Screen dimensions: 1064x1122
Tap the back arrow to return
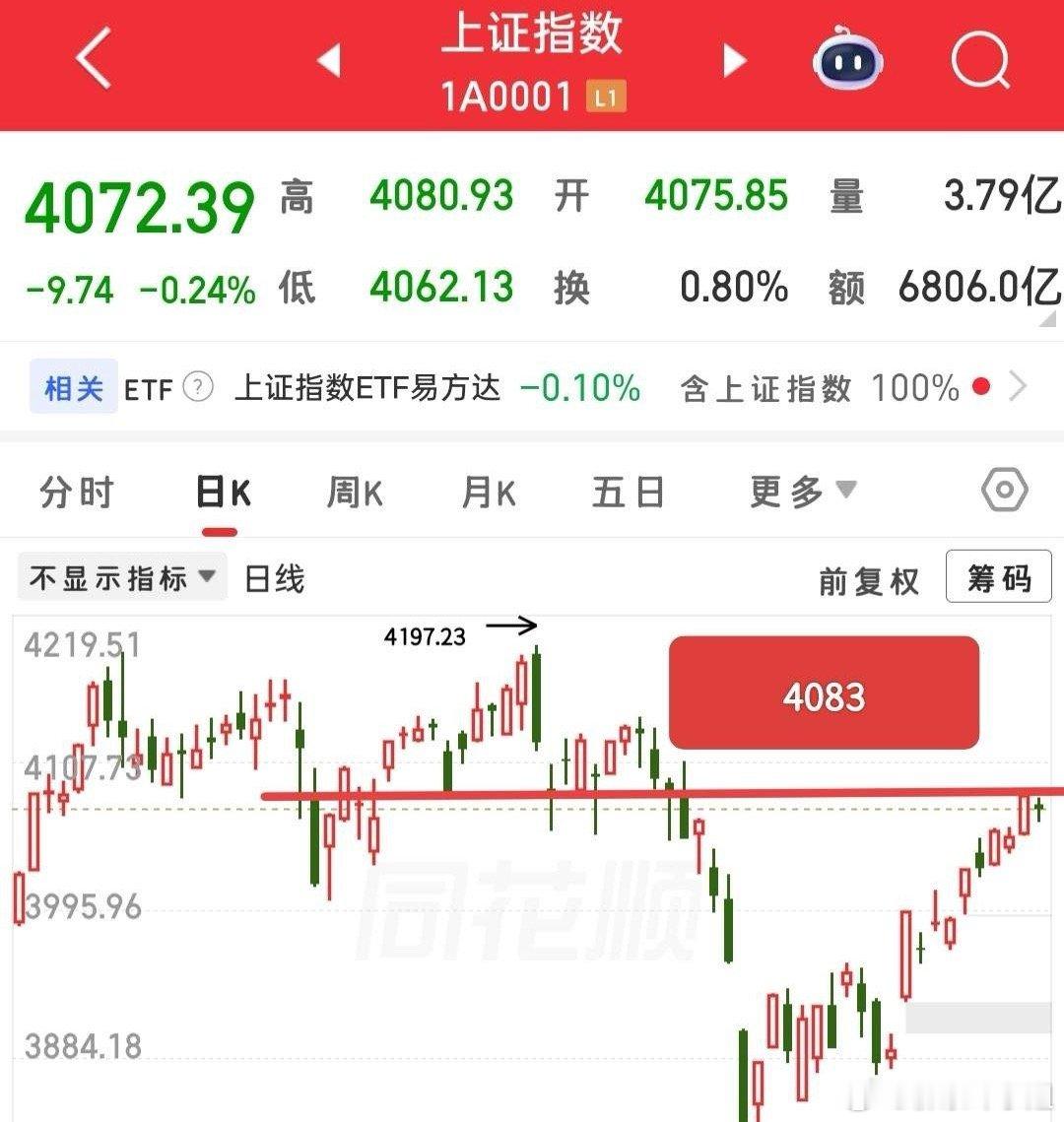coord(91,59)
